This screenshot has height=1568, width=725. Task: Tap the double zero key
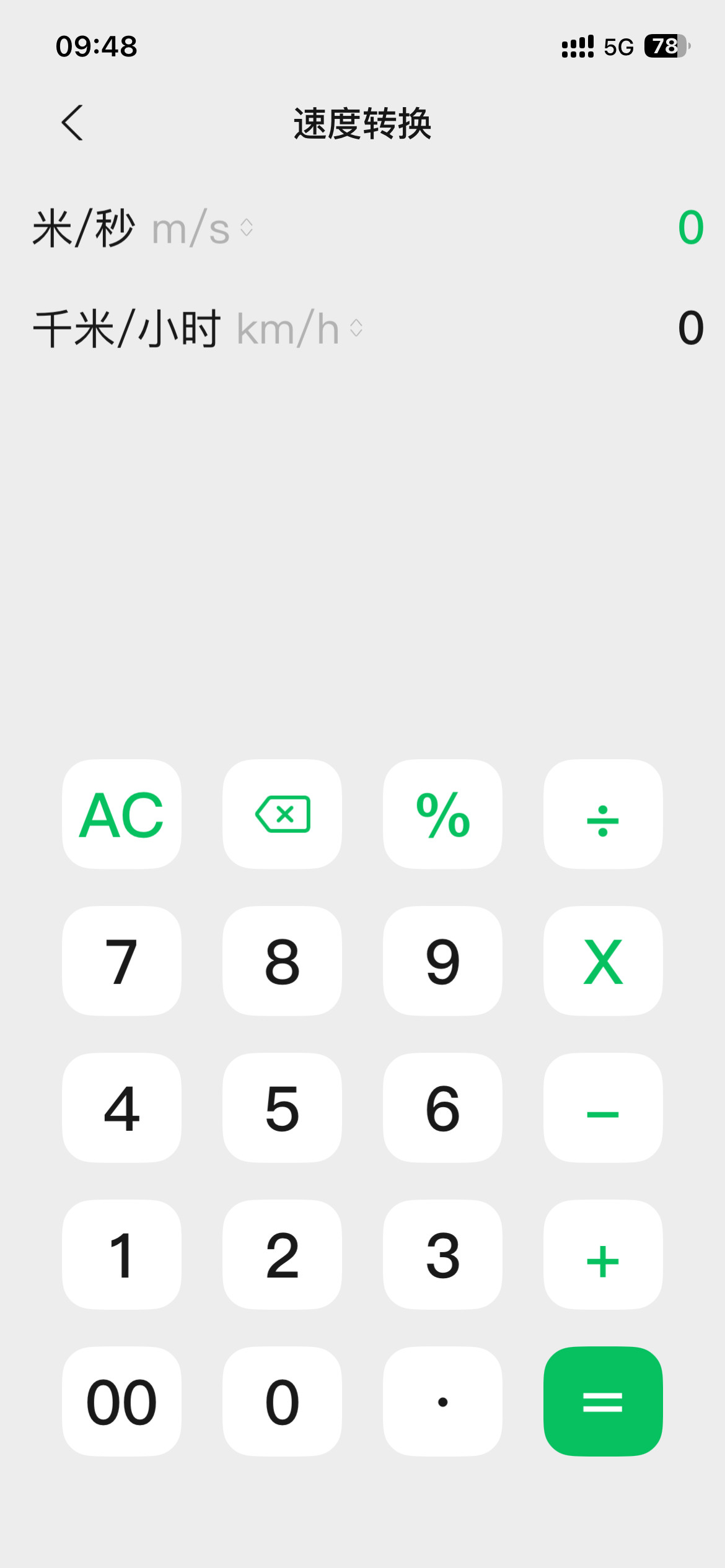[121, 1401]
